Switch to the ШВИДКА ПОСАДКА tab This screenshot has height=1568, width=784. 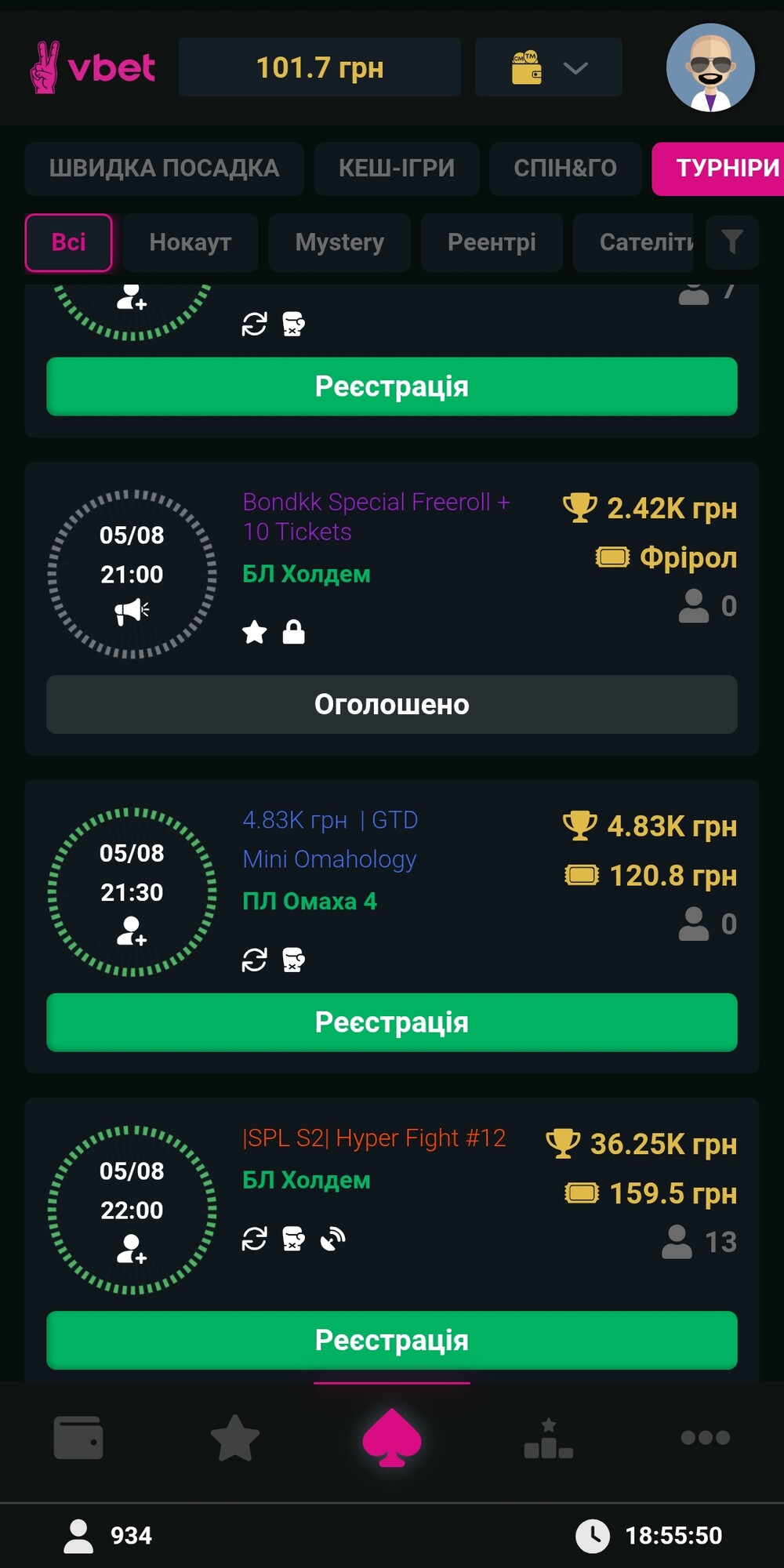pyautogui.click(x=164, y=169)
